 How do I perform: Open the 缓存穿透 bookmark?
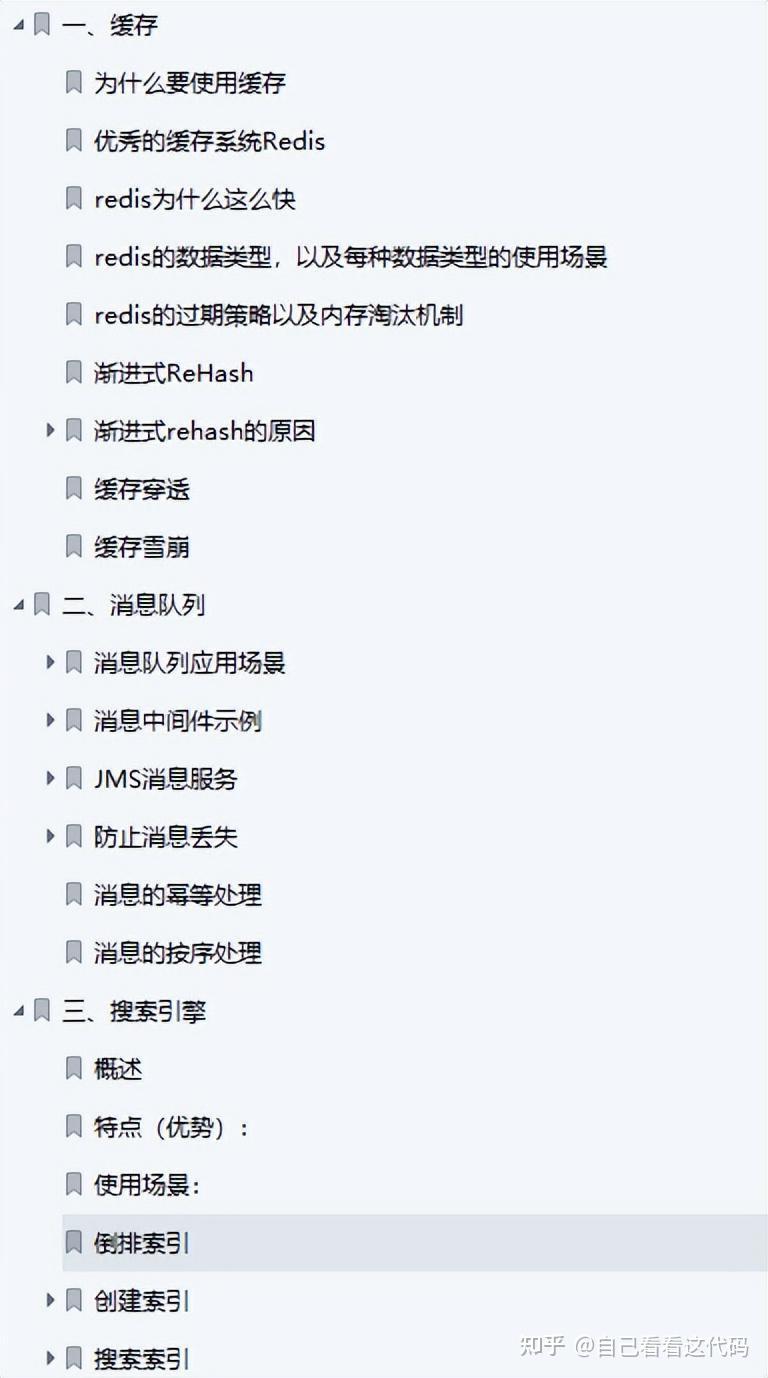pyautogui.click(x=142, y=489)
